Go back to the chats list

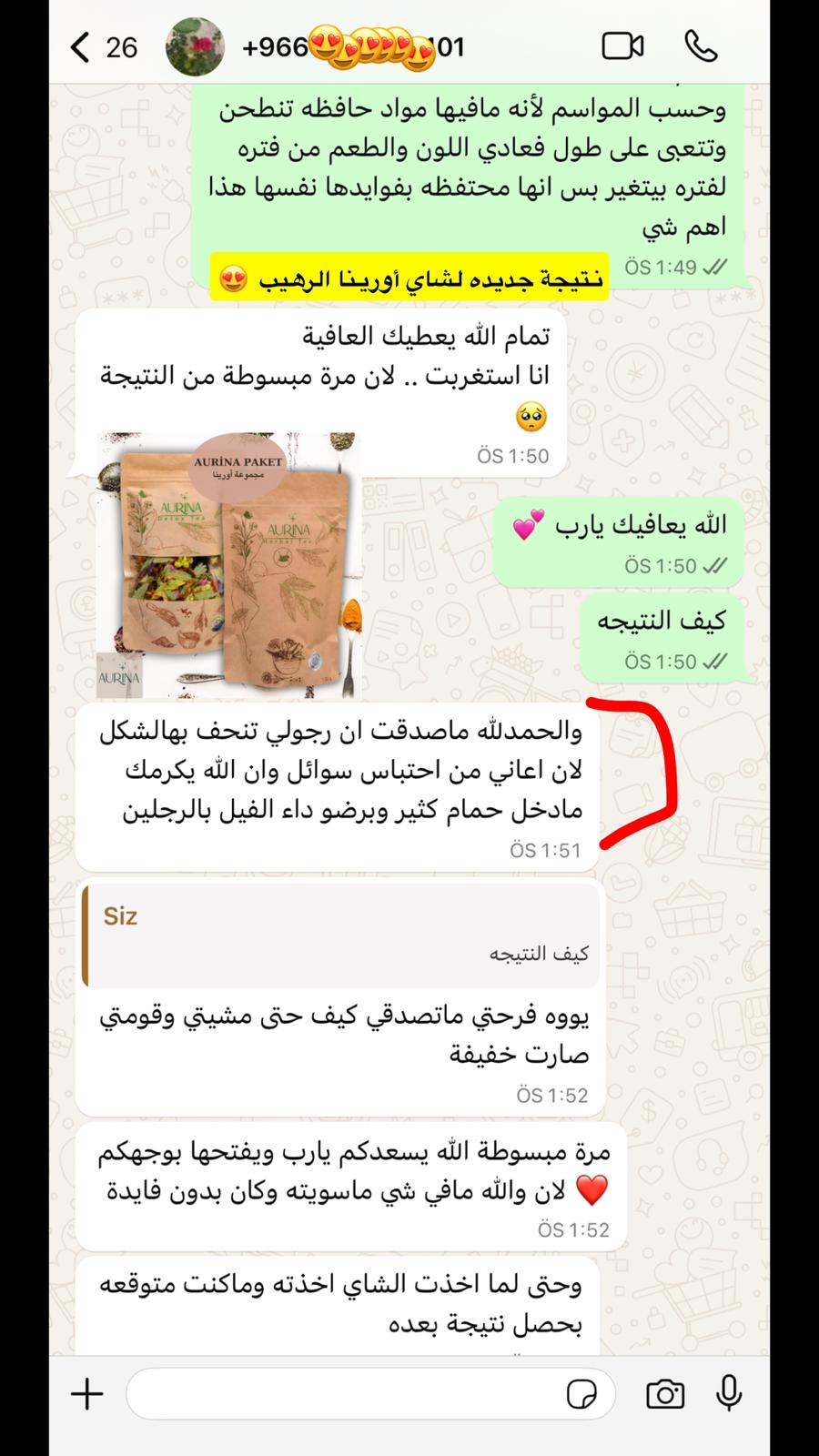coord(82,46)
